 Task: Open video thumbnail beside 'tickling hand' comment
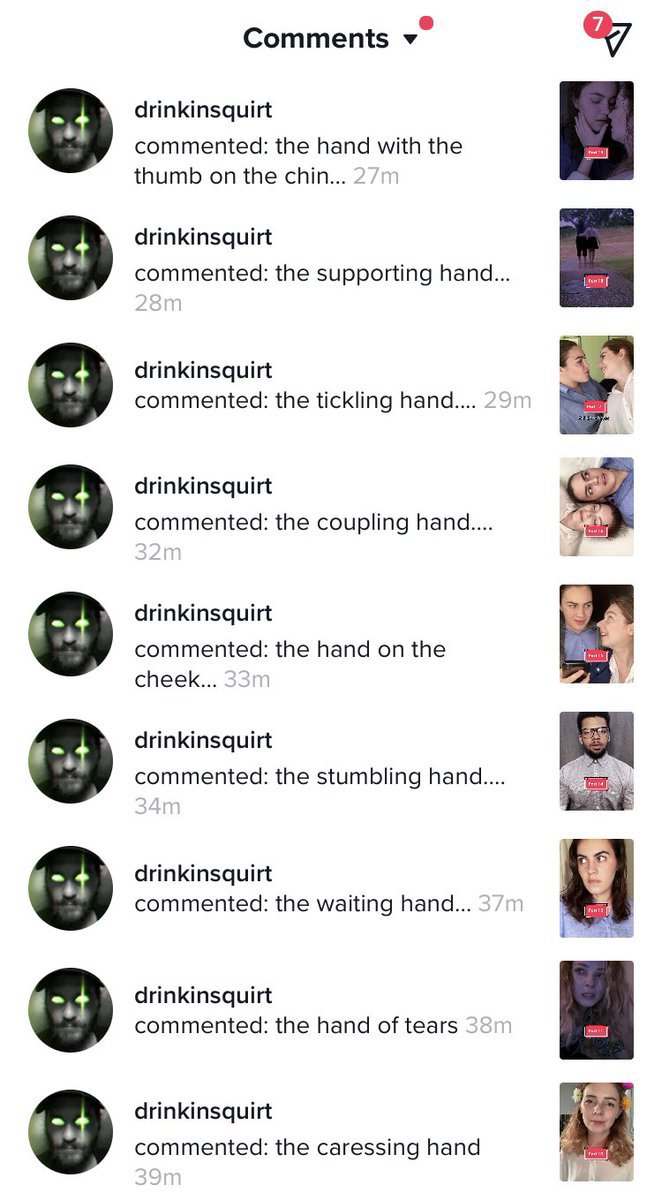click(596, 385)
